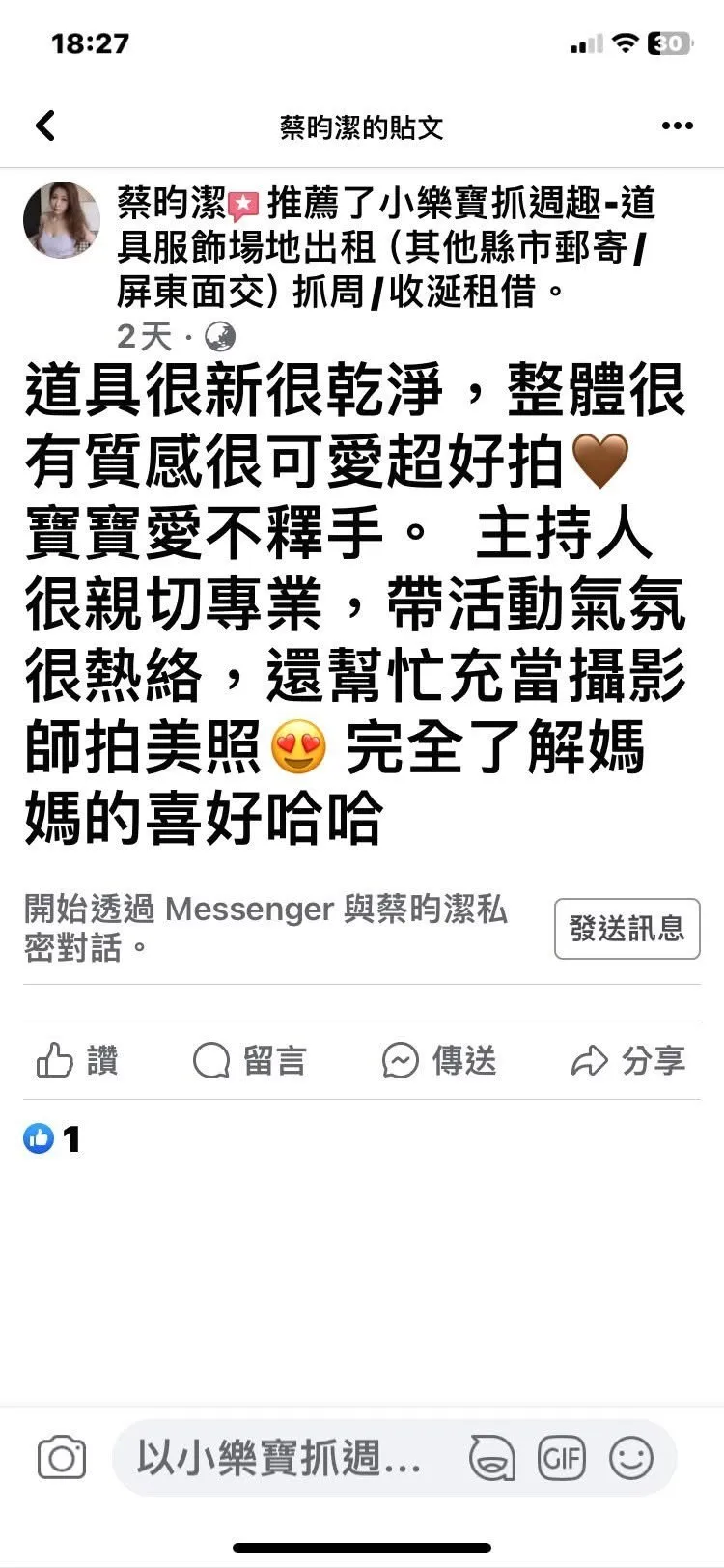This screenshot has height=1568, width=724.
Task: Go back using the top-left arrow
Action: click(45, 126)
